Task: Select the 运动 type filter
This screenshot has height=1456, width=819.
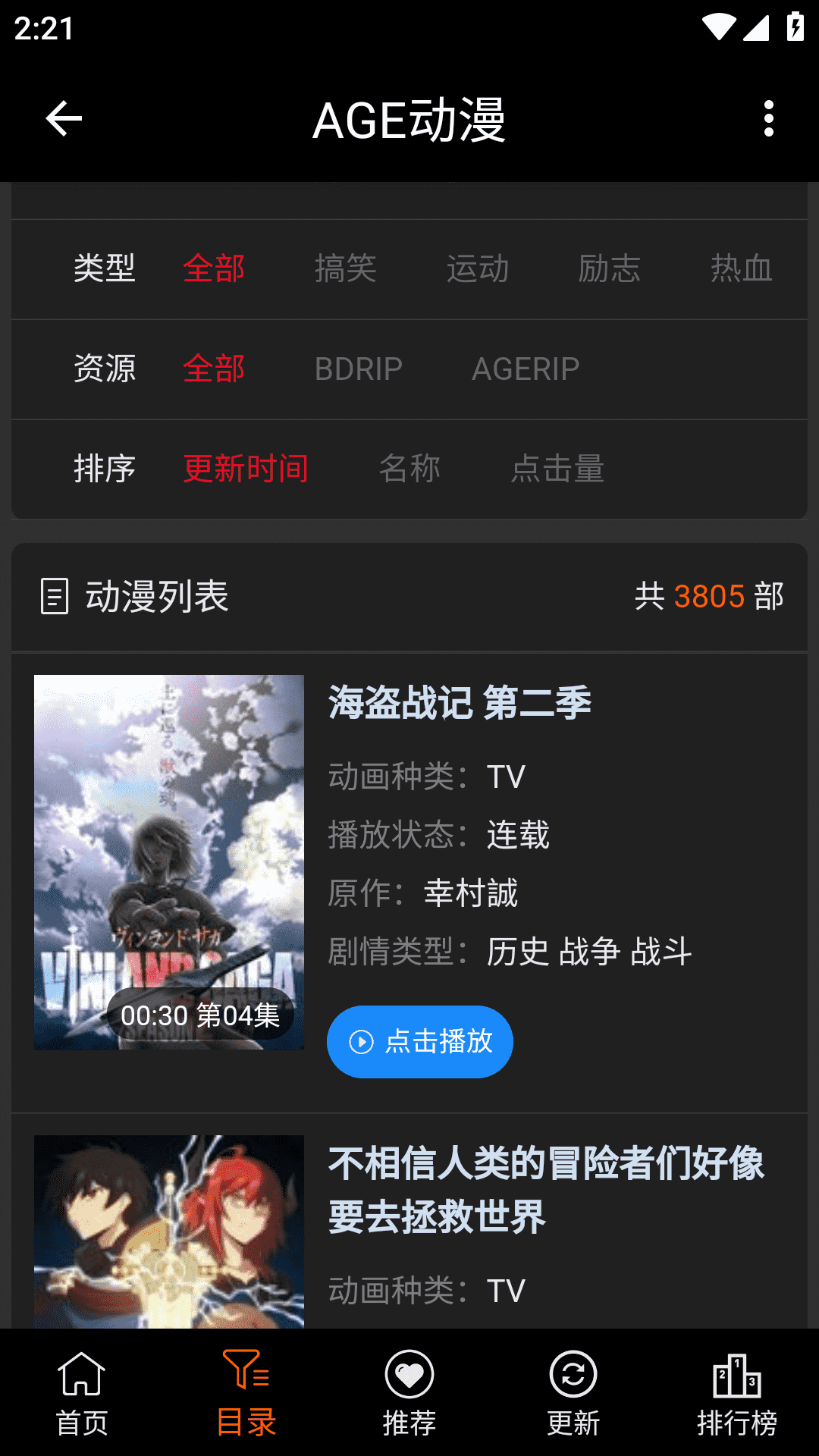Action: click(478, 268)
